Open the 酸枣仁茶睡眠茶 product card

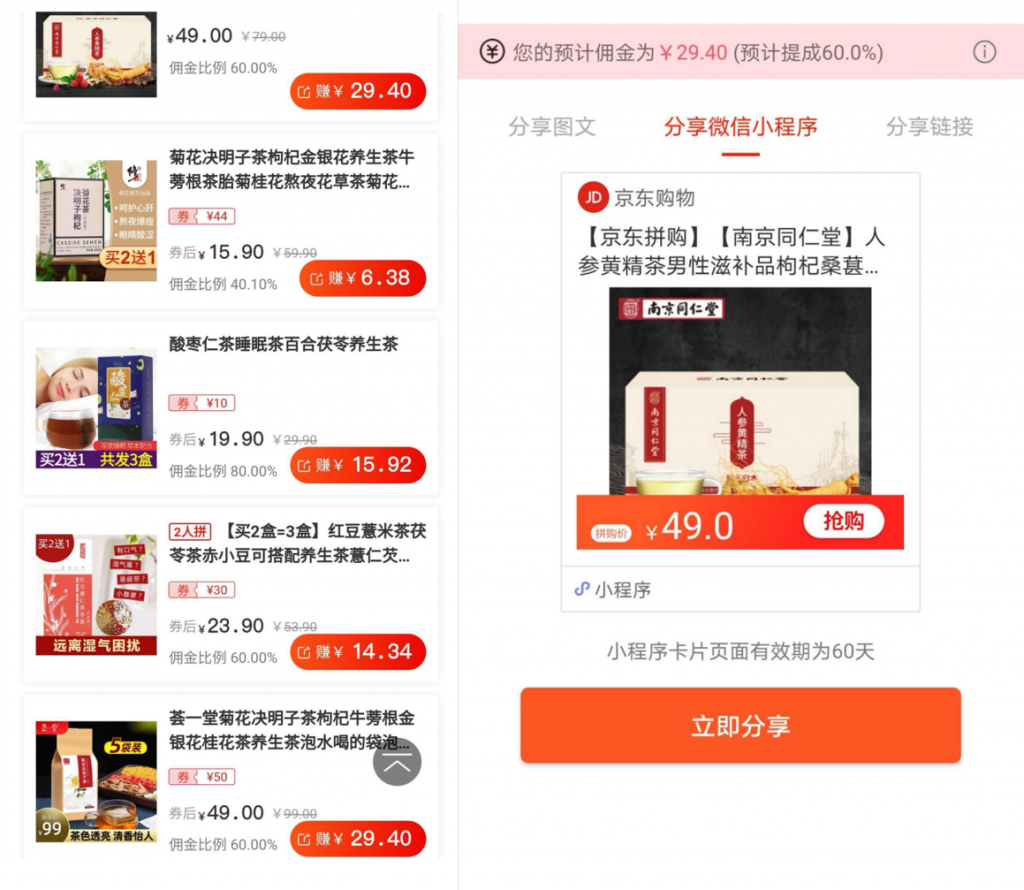(x=284, y=345)
